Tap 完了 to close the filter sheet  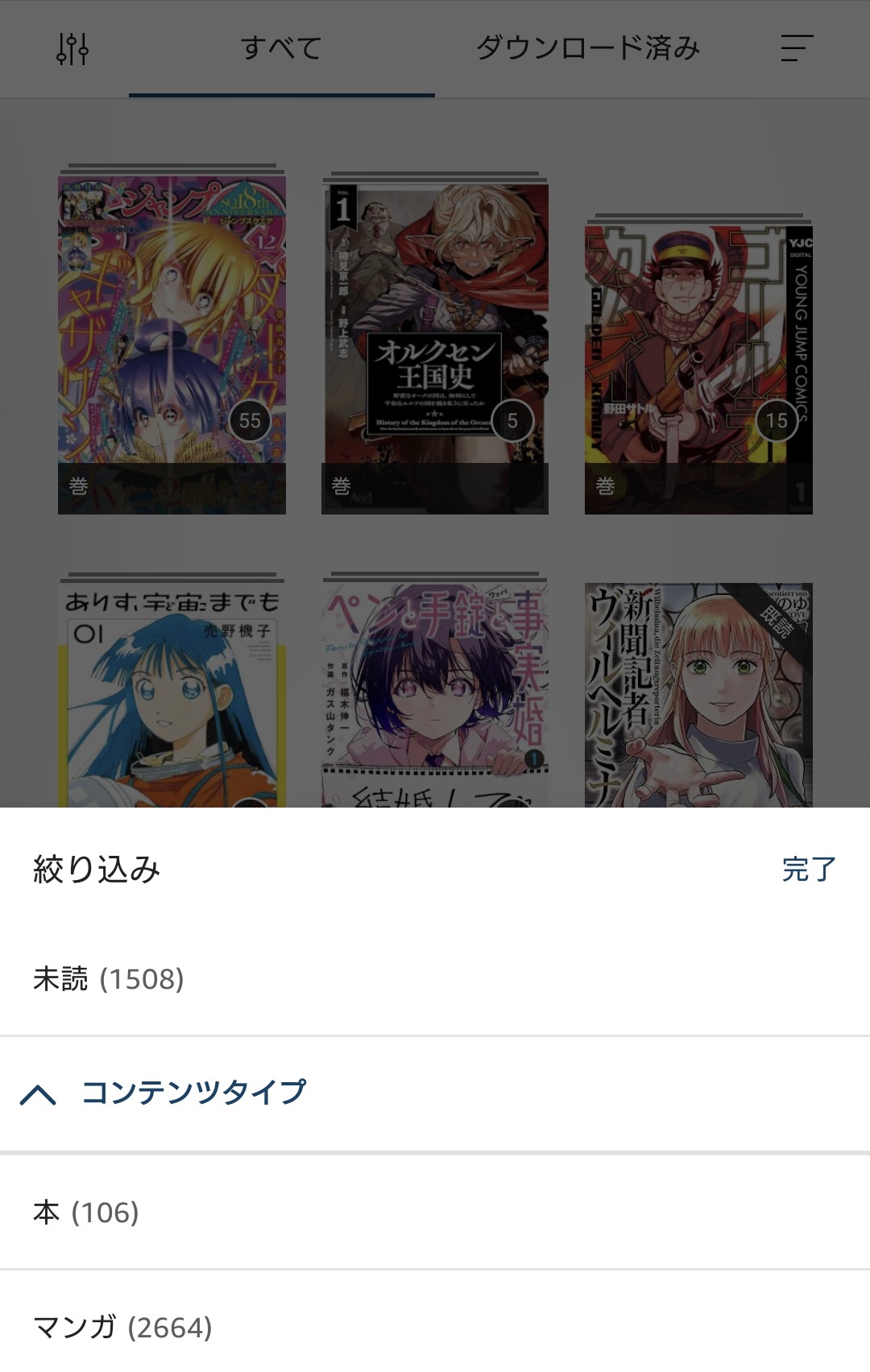click(809, 870)
